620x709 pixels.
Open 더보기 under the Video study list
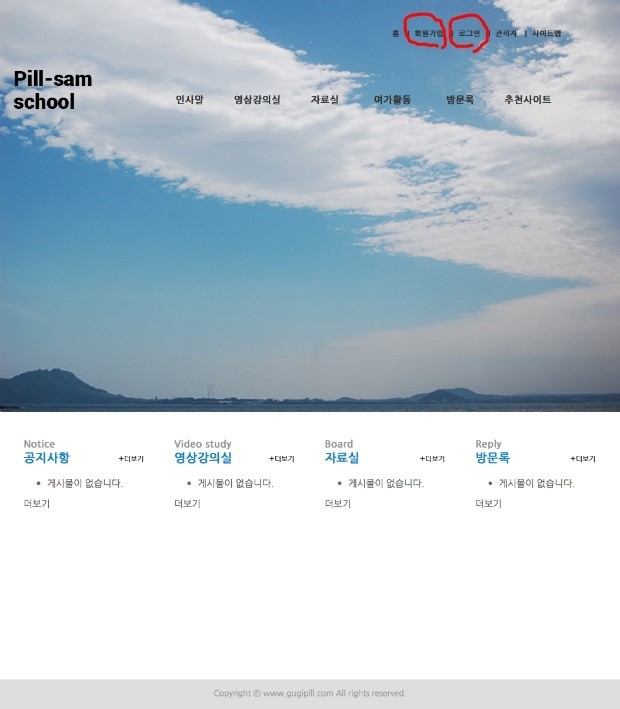pos(187,504)
